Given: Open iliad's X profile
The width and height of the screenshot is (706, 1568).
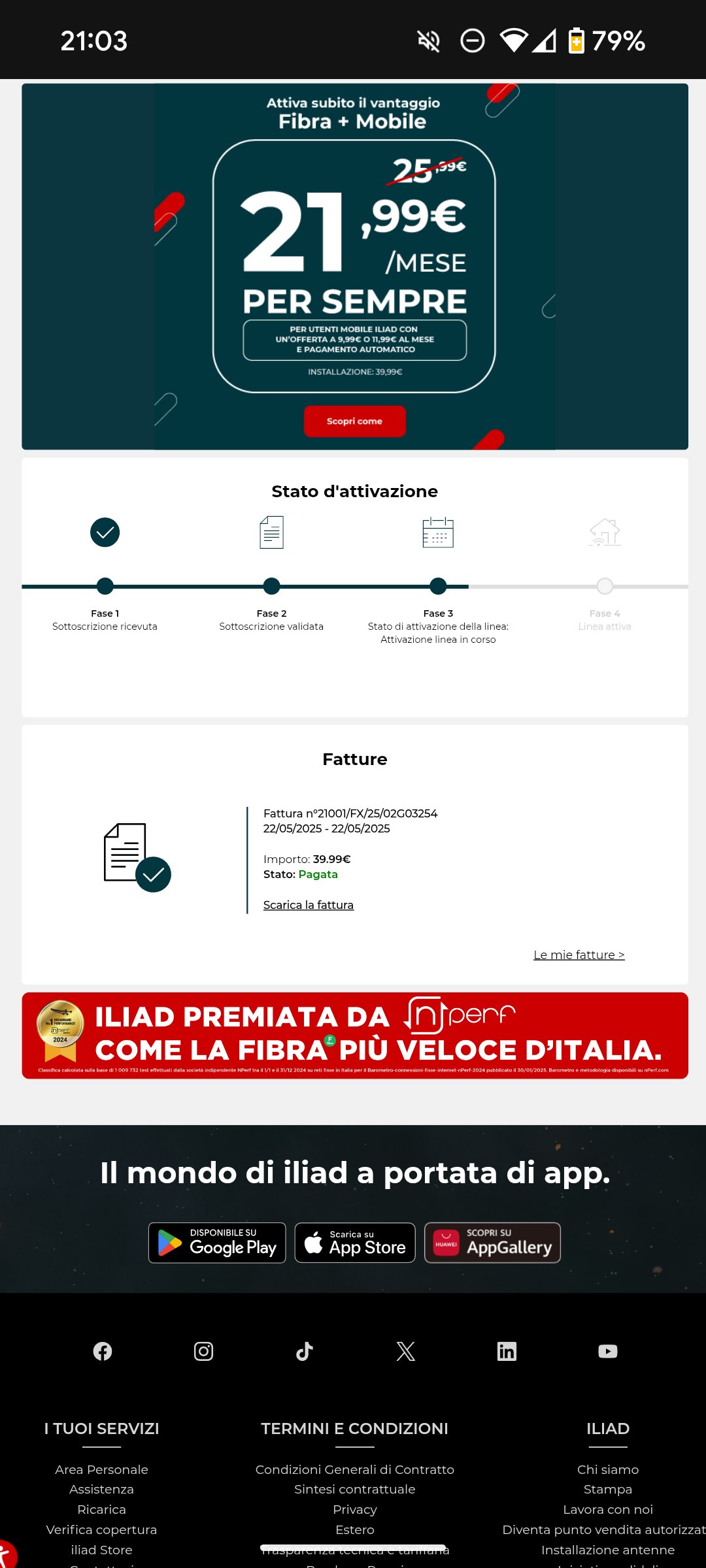Looking at the screenshot, I should 405,1351.
